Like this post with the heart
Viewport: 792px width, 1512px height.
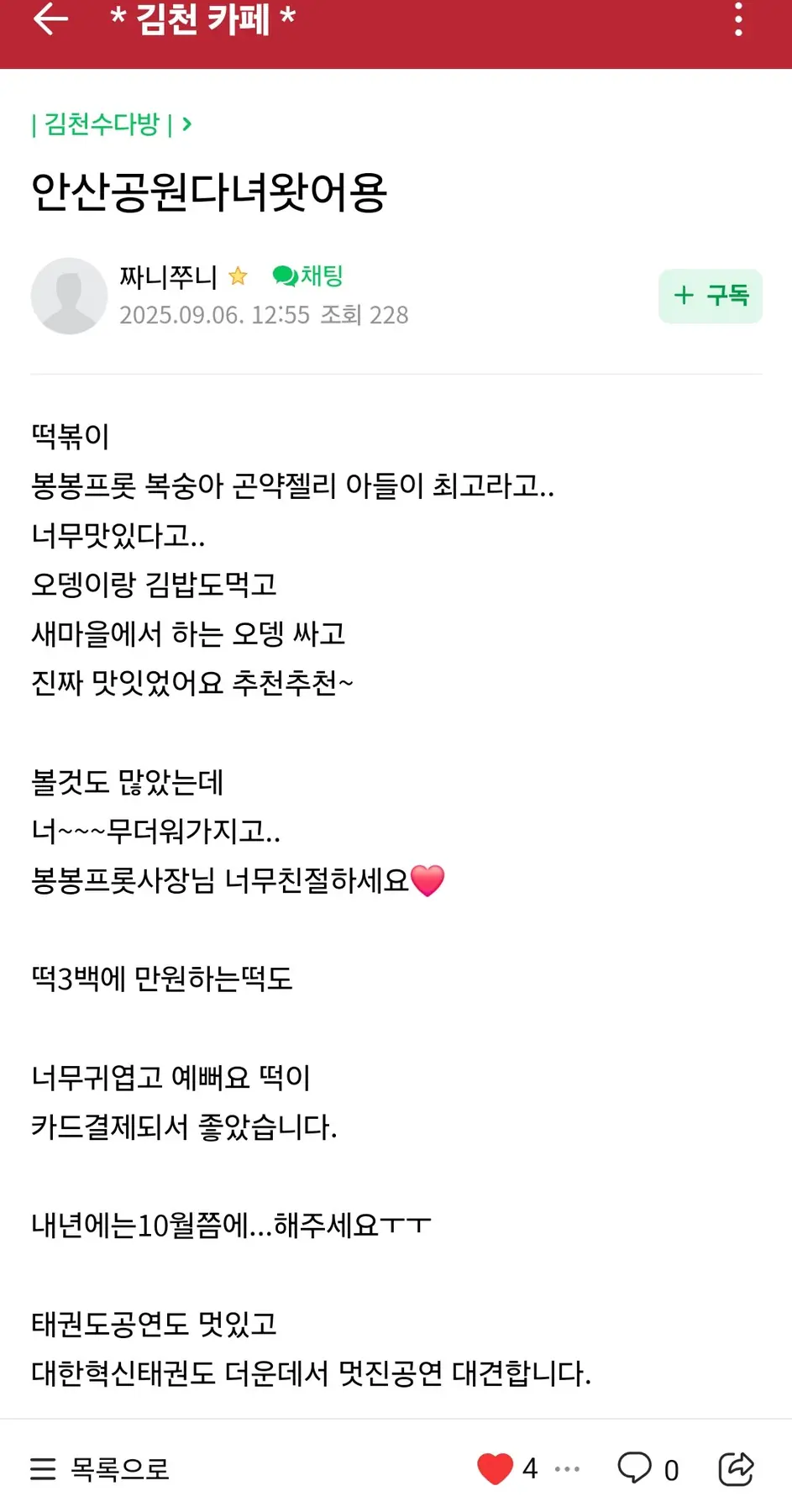point(495,1468)
